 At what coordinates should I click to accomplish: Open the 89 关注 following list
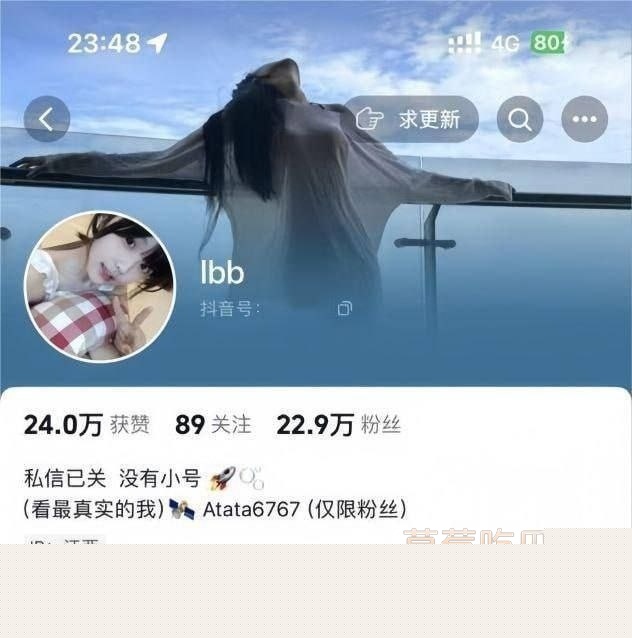213,425
